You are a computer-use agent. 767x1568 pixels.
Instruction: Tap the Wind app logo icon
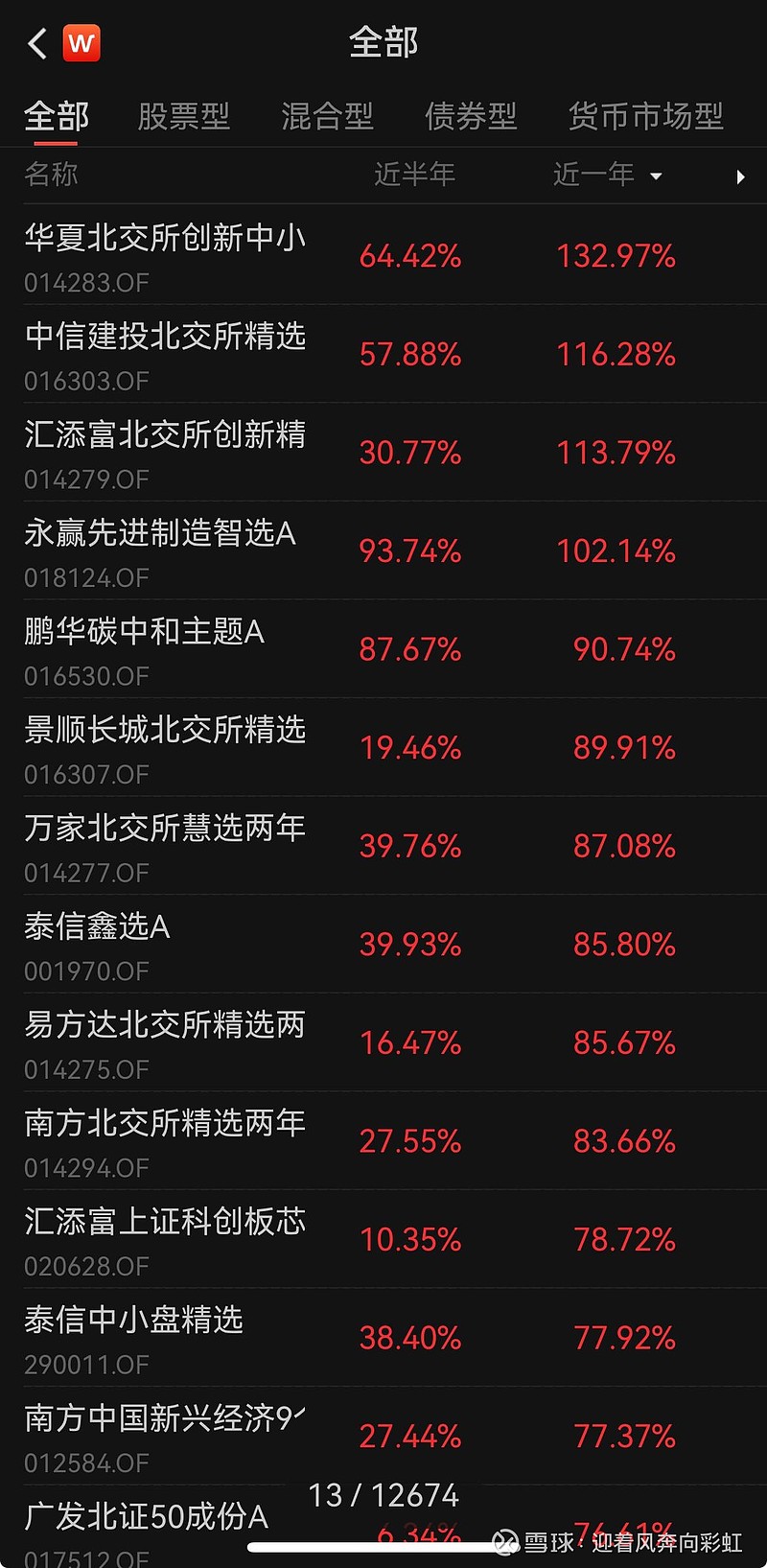click(81, 43)
